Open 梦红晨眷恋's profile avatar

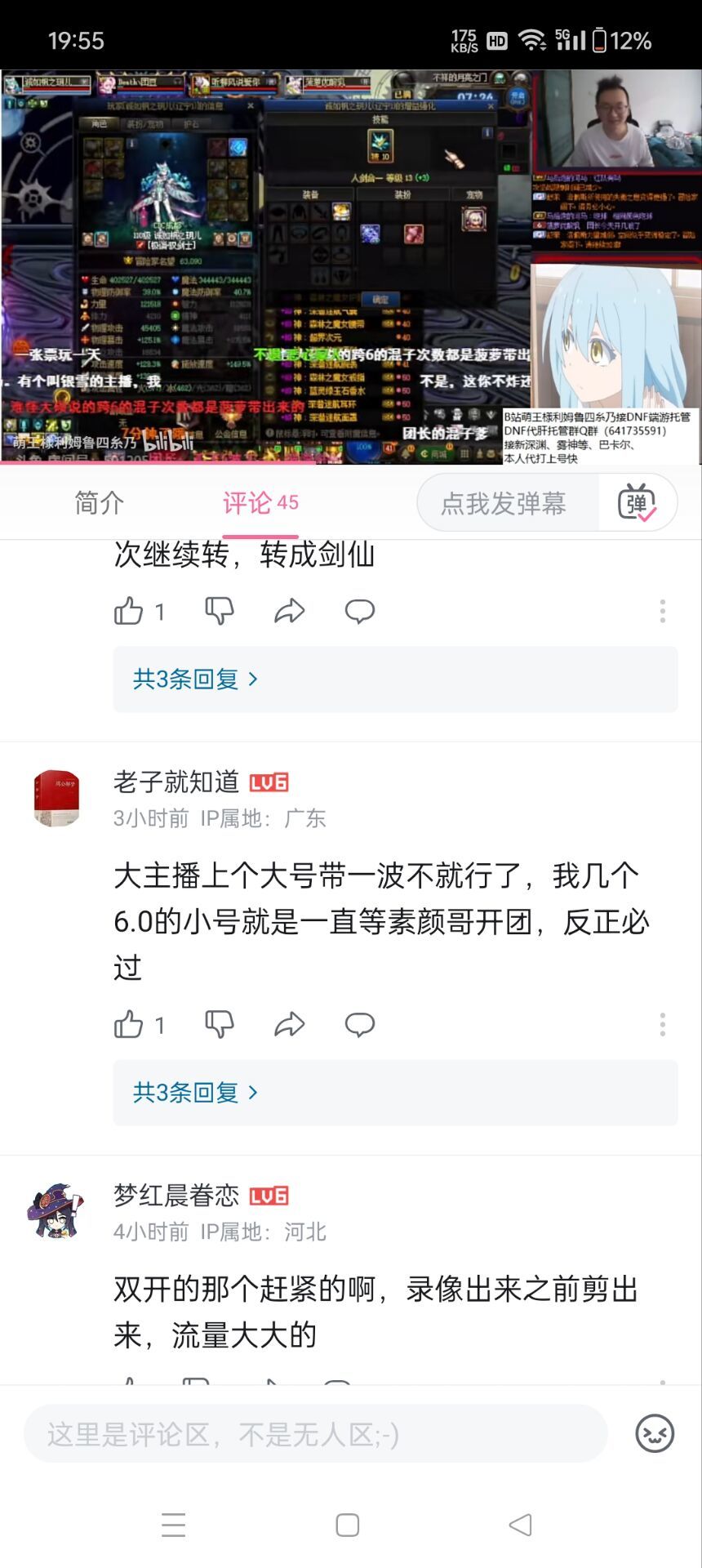[x=56, y=1211]
